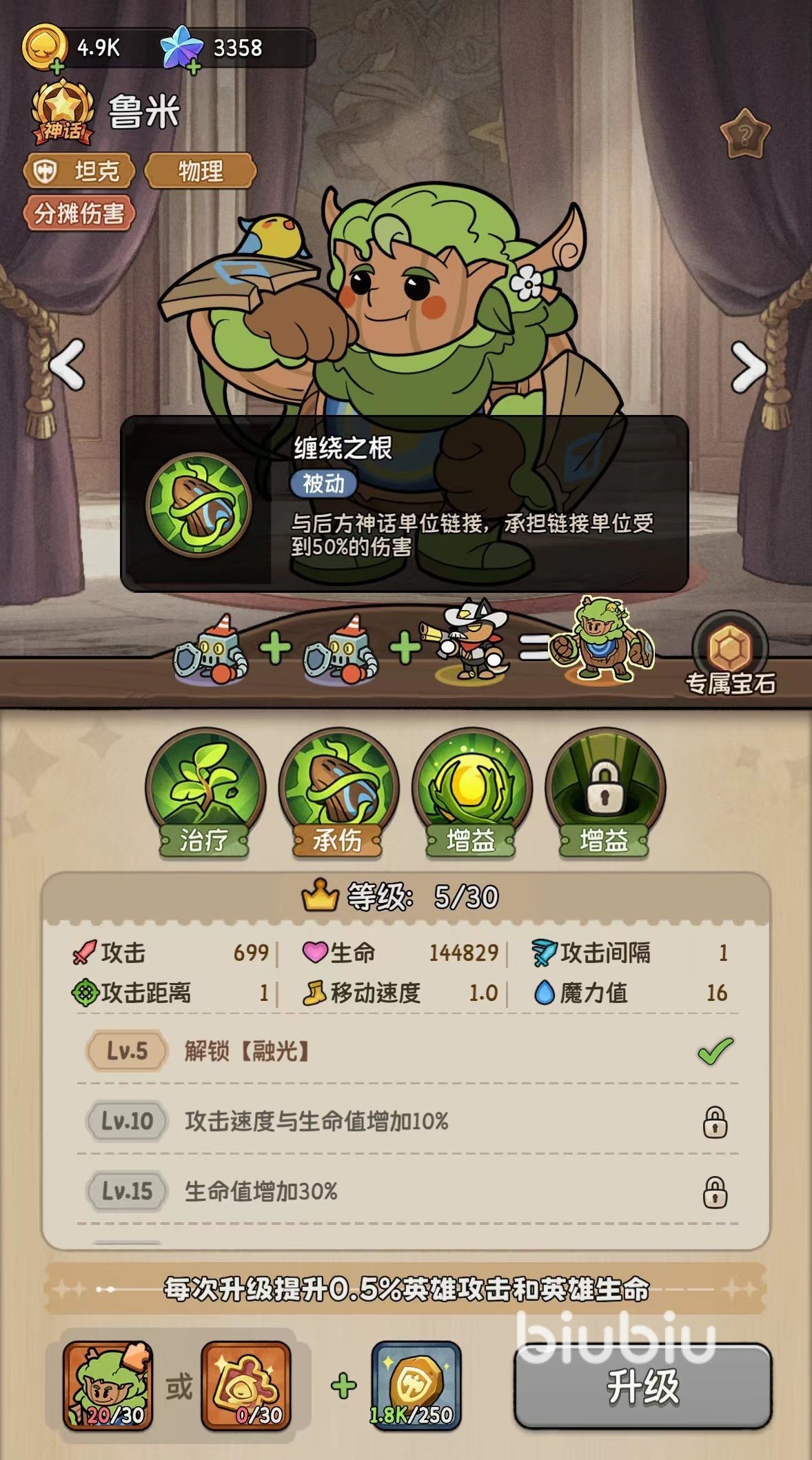Viewport: 812px width, 1460px height.
Task: Tap the 1.8K/250 coin cost item
Action: click(x=416, y=1385)
